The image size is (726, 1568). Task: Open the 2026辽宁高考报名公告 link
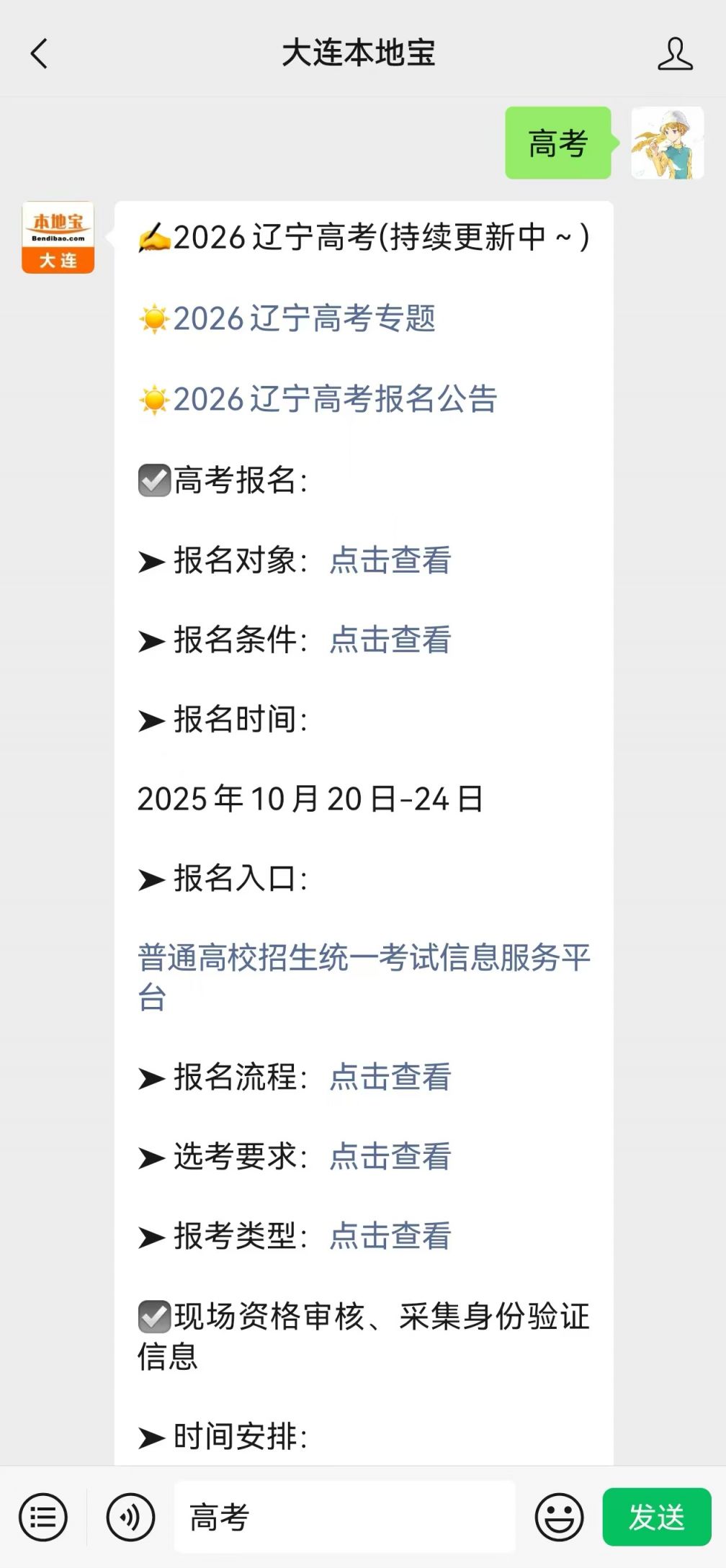(x=335, y=399)
